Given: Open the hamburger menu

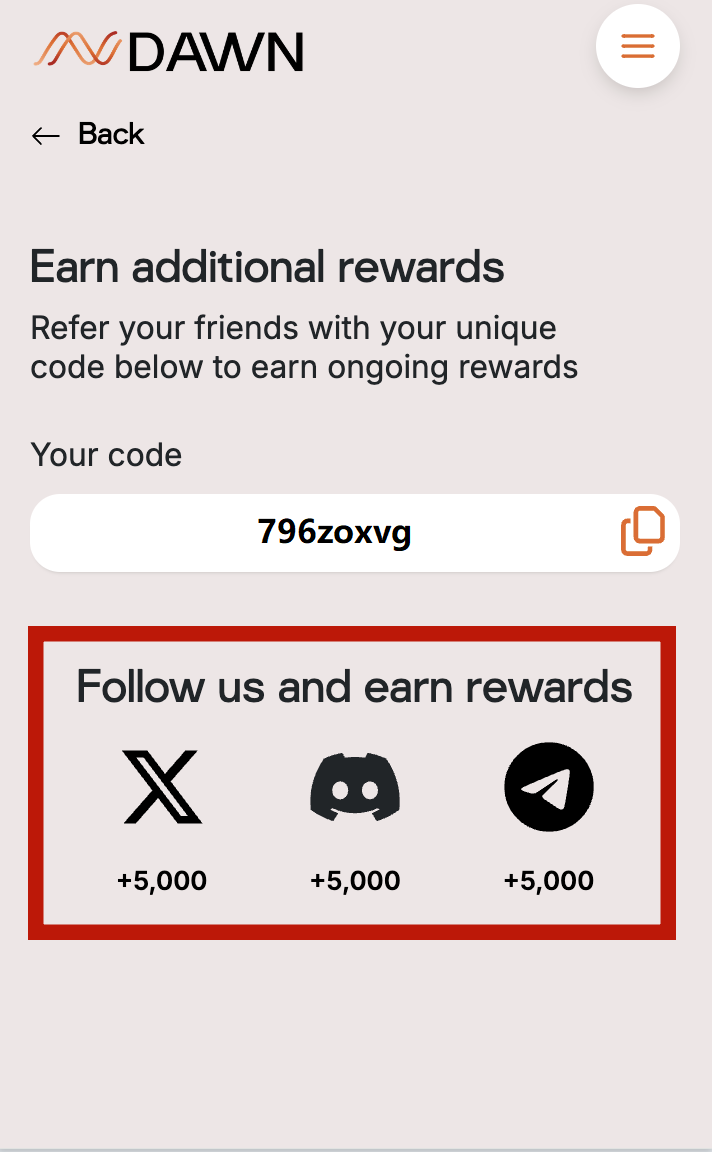Looking at the screenshot, I should [637, 46].
